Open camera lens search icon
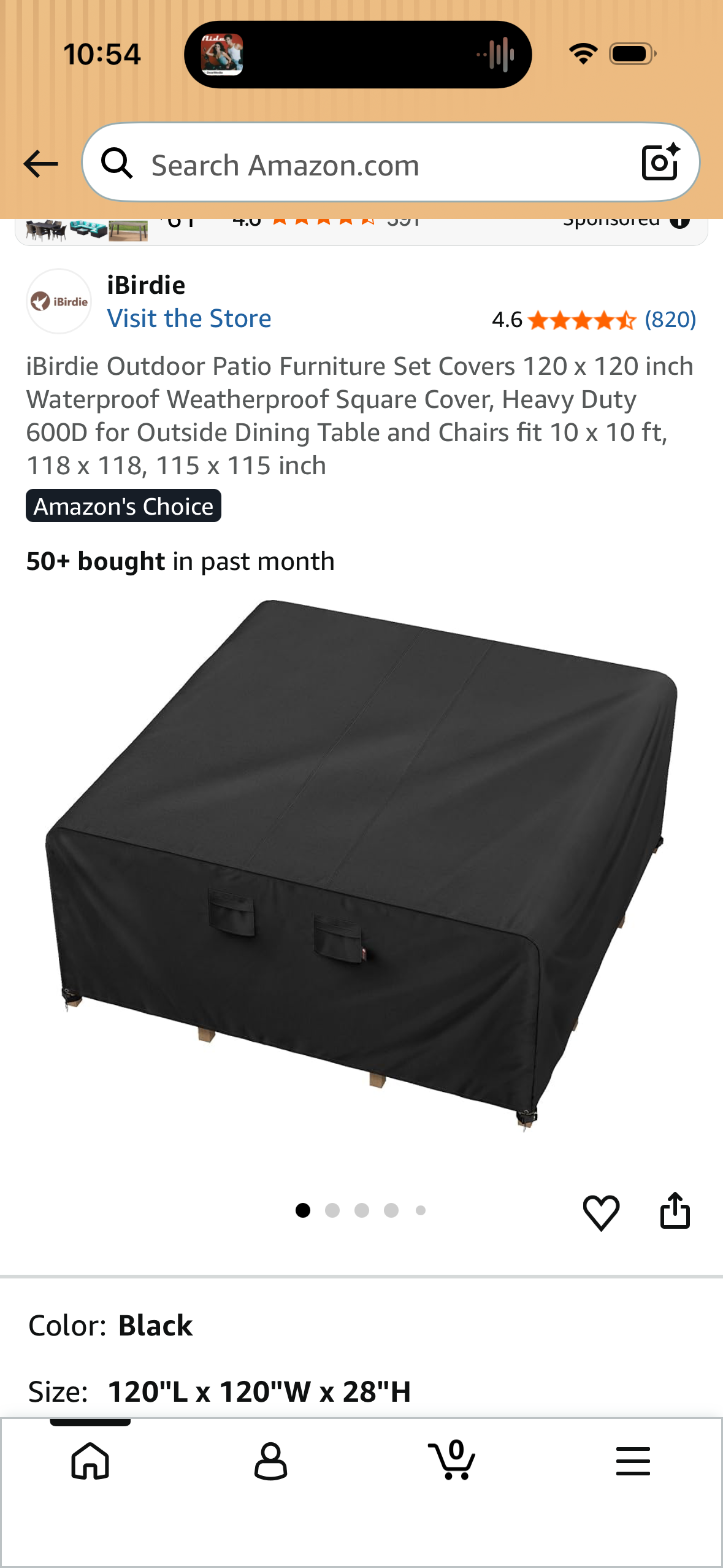This screenshot has width=723, height=1568. [660, 163]
